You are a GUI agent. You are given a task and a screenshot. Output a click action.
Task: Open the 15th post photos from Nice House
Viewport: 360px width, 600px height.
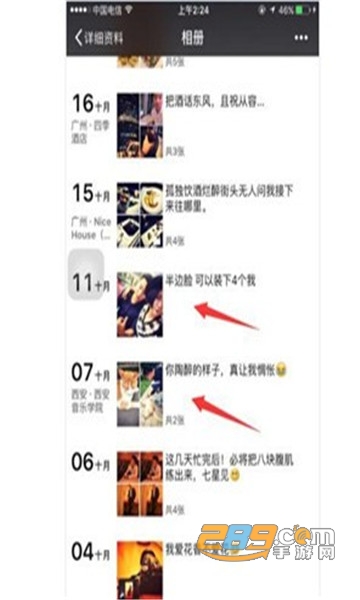click(x=140, y=215)
